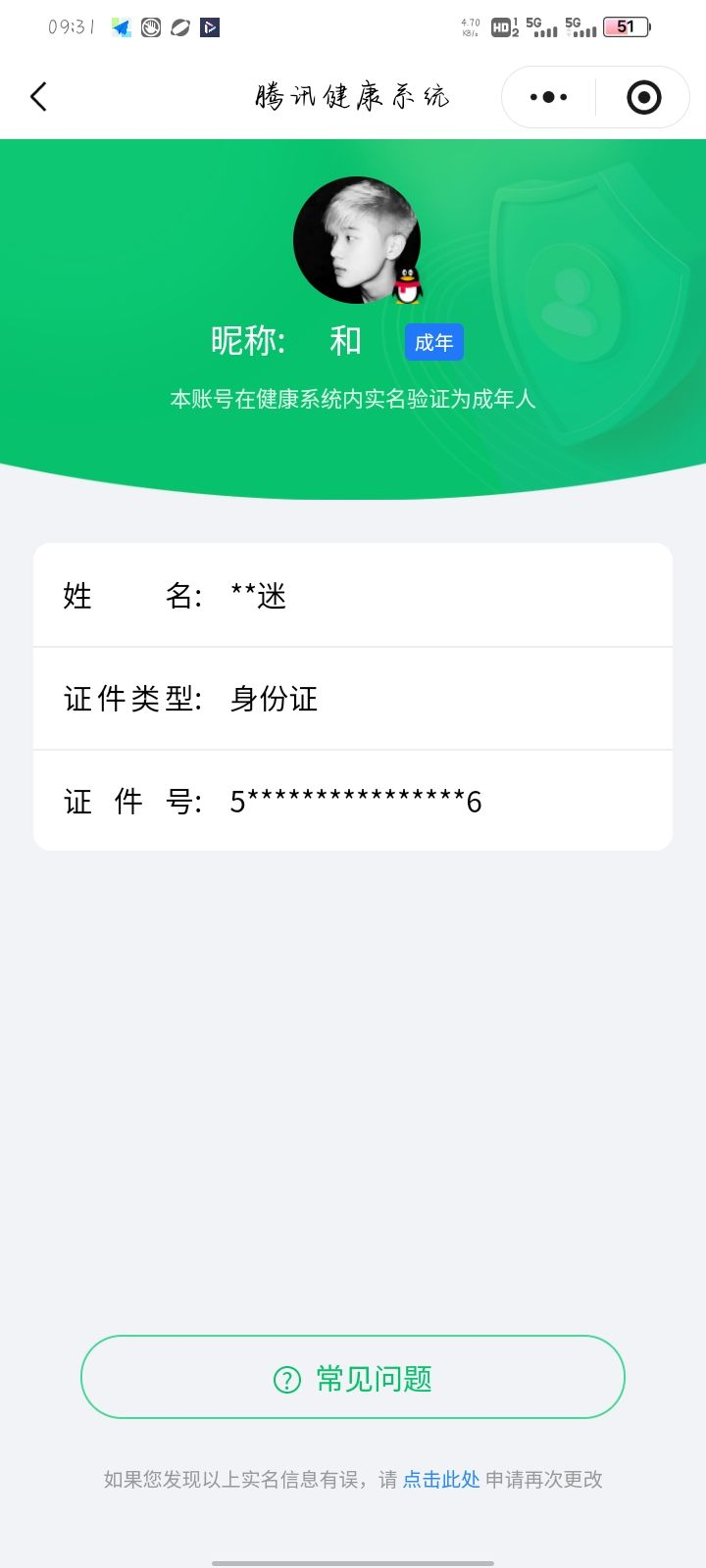The width and height of the screenshot is (706, 1568).
Task: Click the 点击此处 link to request changes
Action: point(439,1480)
